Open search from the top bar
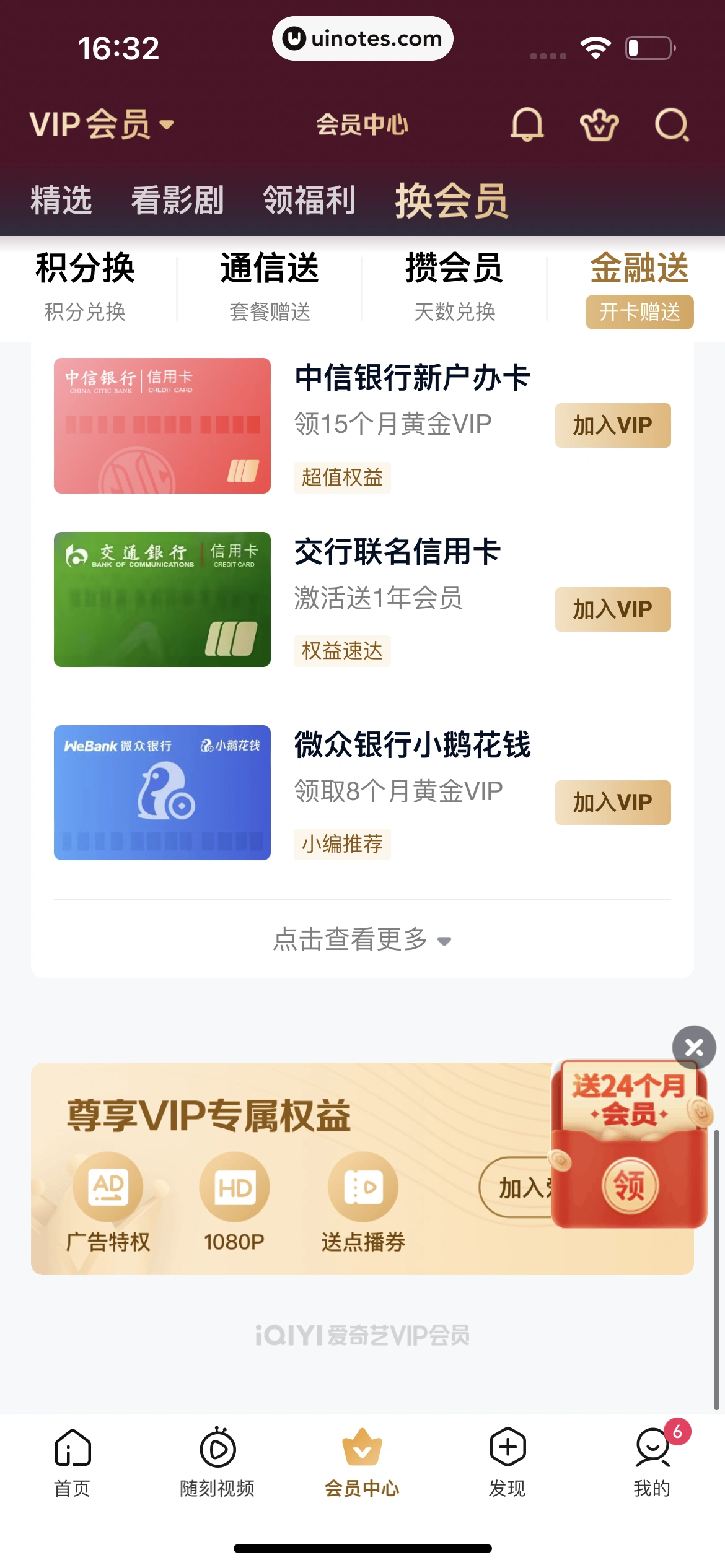This screenshot has width=725, height=1568. tap(672, 125)
